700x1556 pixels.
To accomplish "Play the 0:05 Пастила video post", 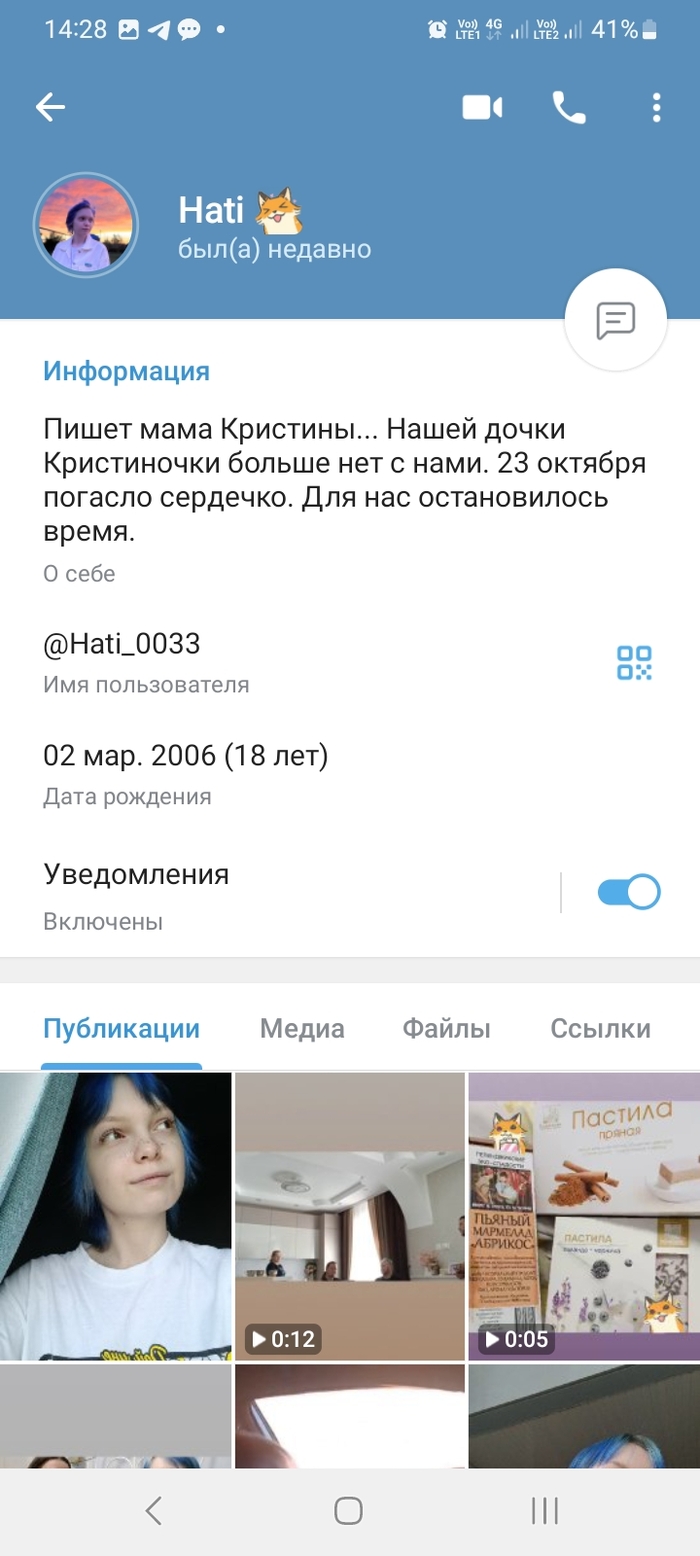I will pyautogui.click(x=583, y=1216).
